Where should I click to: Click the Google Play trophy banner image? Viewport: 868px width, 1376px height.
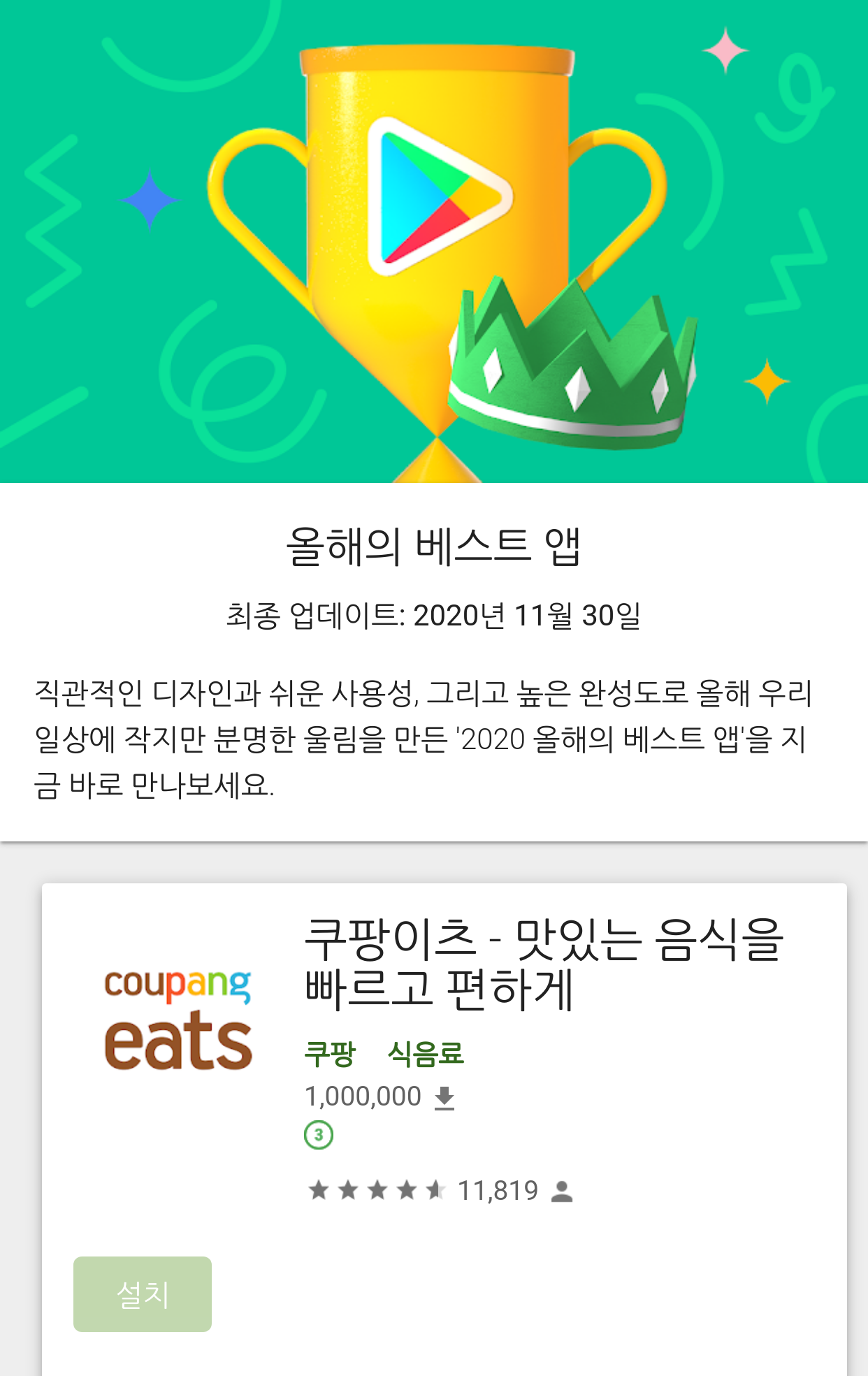click(433, 241)
